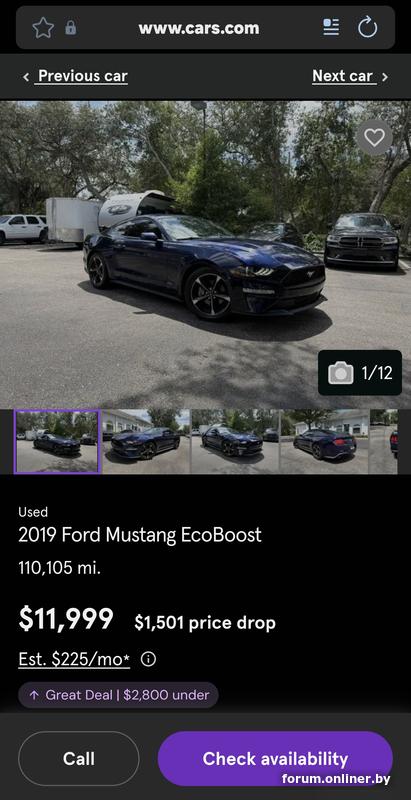Reload the page
This screenshot has width=411, height=800.
click(367, 28)
